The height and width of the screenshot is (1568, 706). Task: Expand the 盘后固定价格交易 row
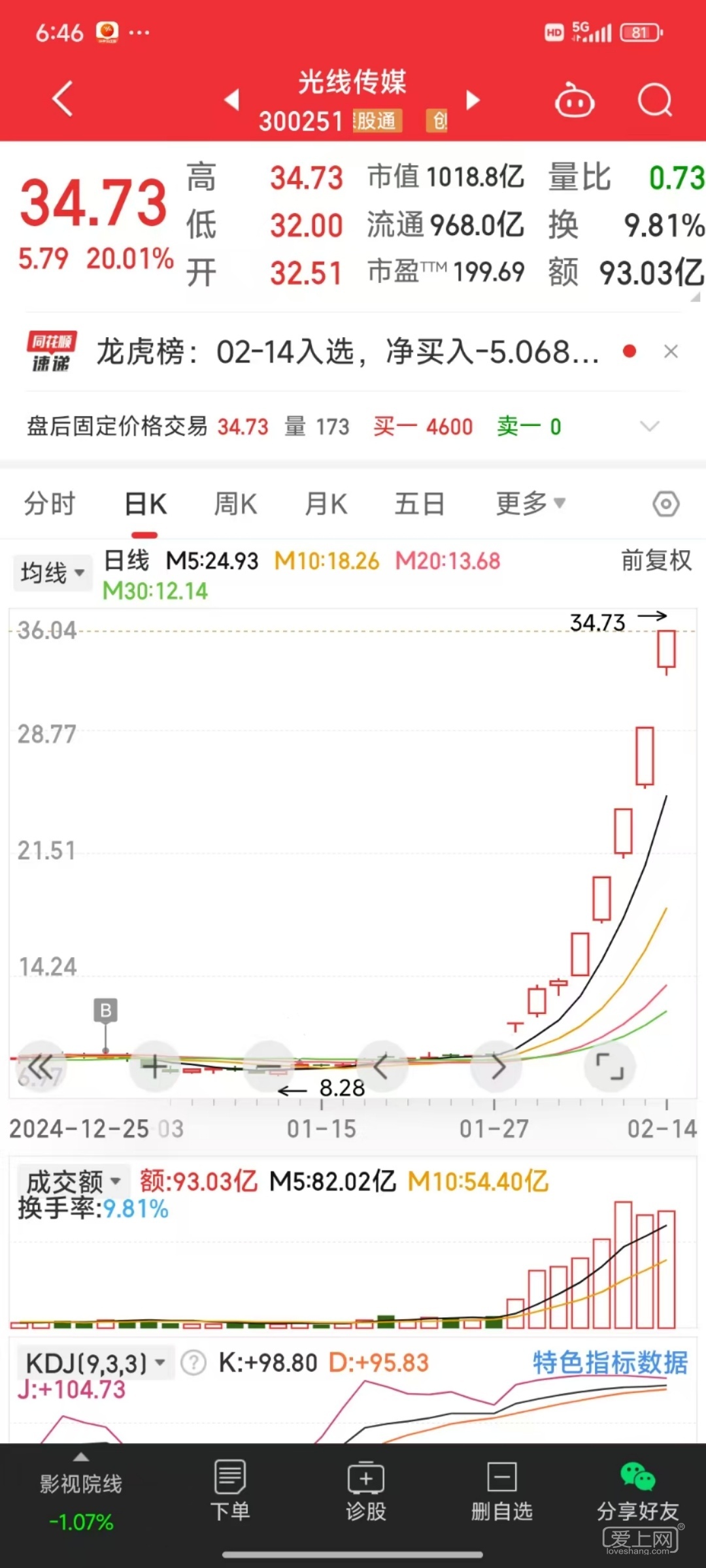(x=650, y=427)
